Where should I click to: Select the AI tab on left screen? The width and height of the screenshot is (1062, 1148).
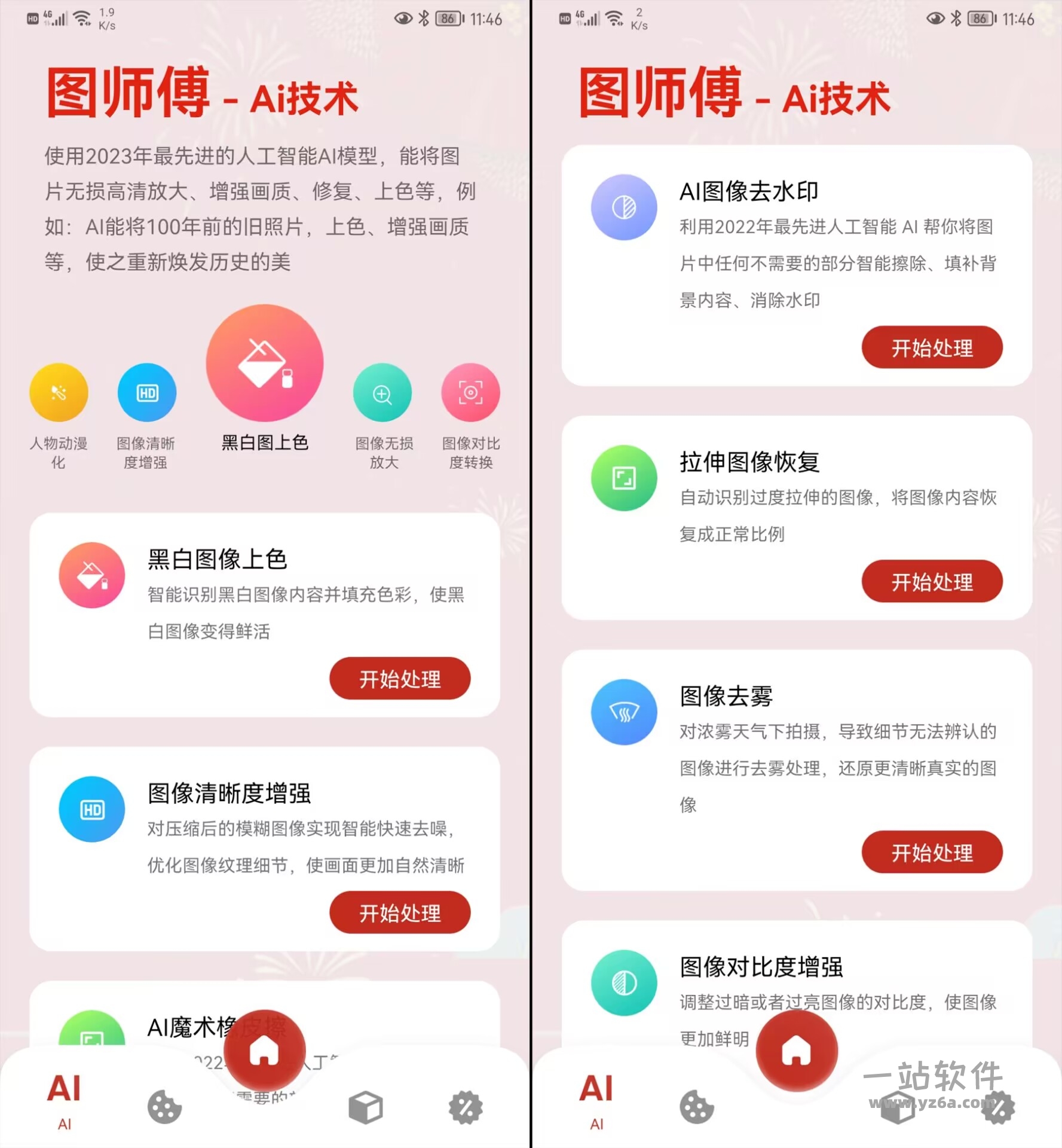(64, 1099)
